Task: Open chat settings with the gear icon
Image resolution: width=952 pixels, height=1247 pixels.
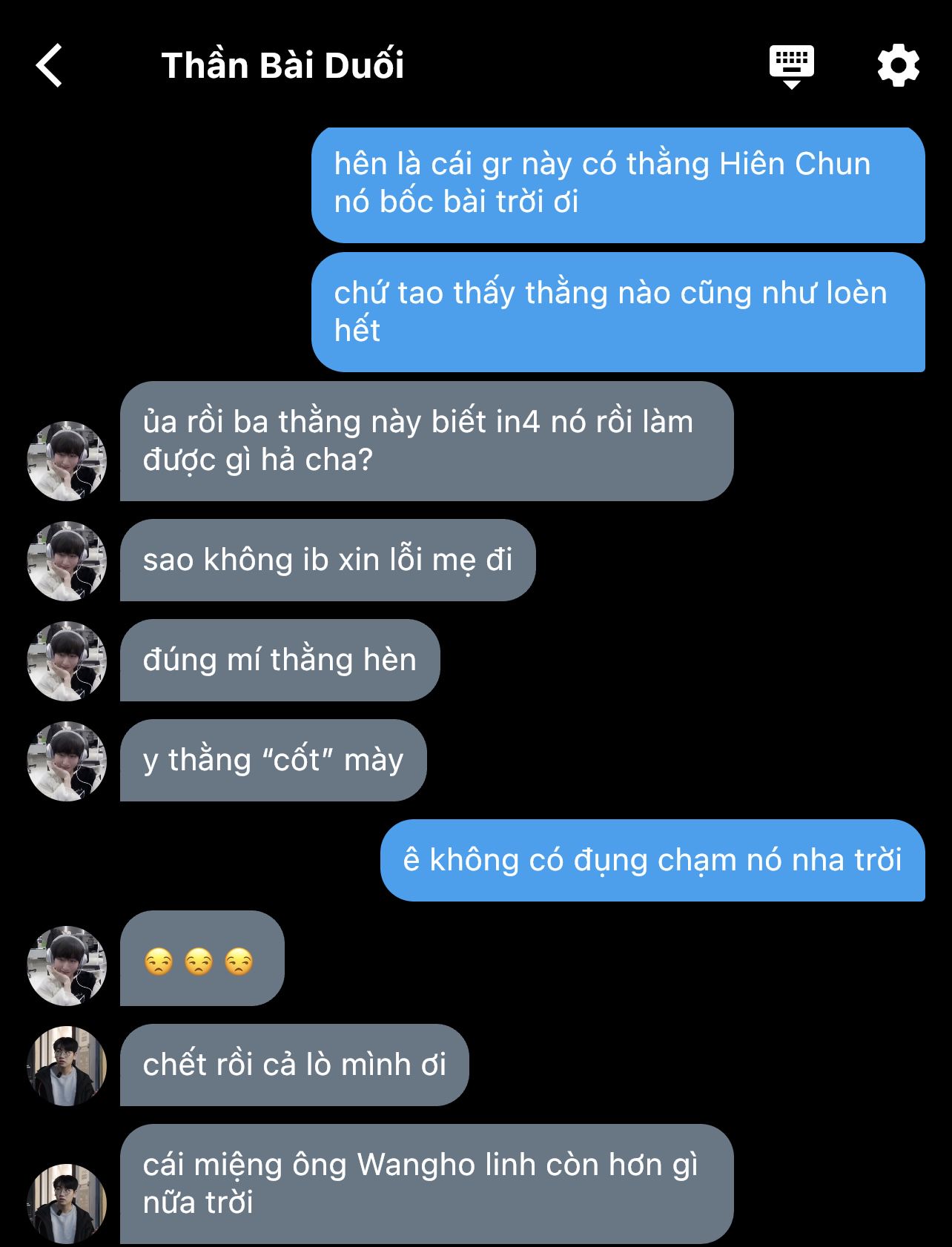Action: tap(898, 65)
